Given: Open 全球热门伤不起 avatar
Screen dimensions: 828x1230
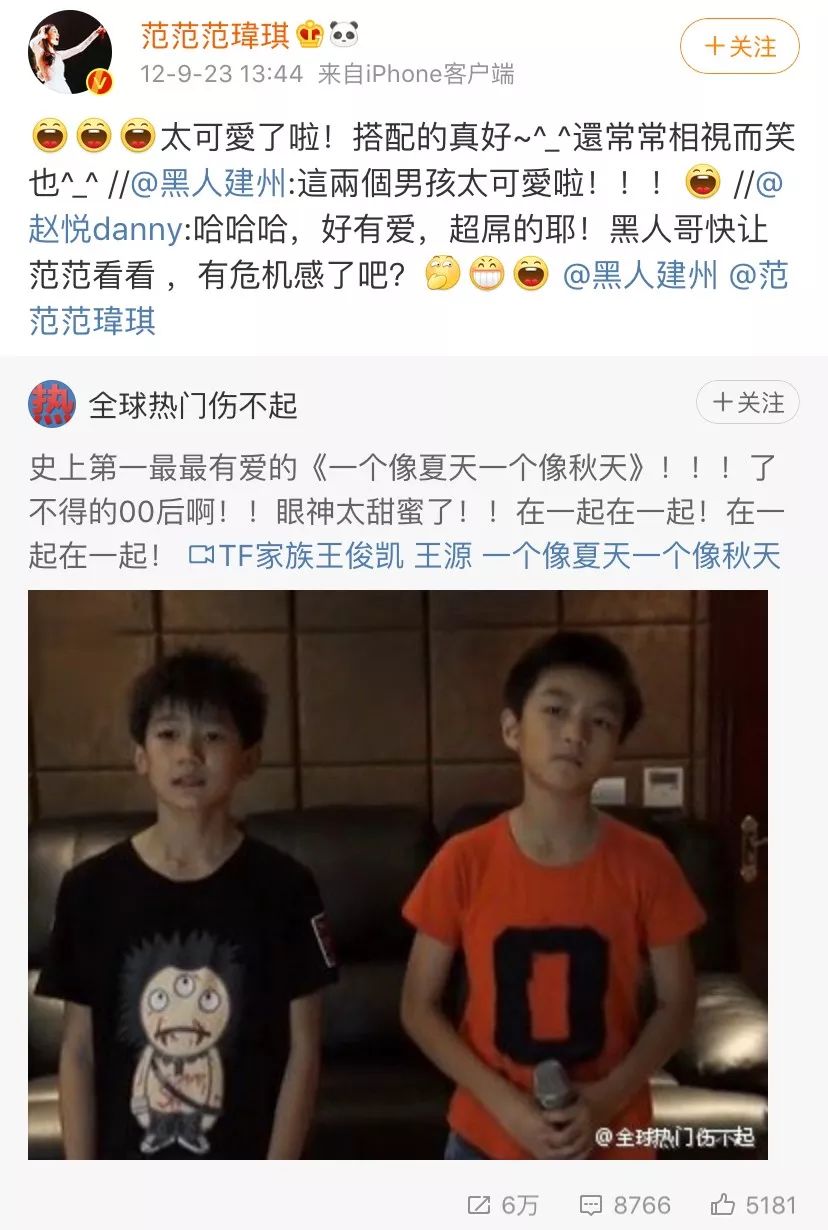Looking at the screenshot, I should 52,404.
